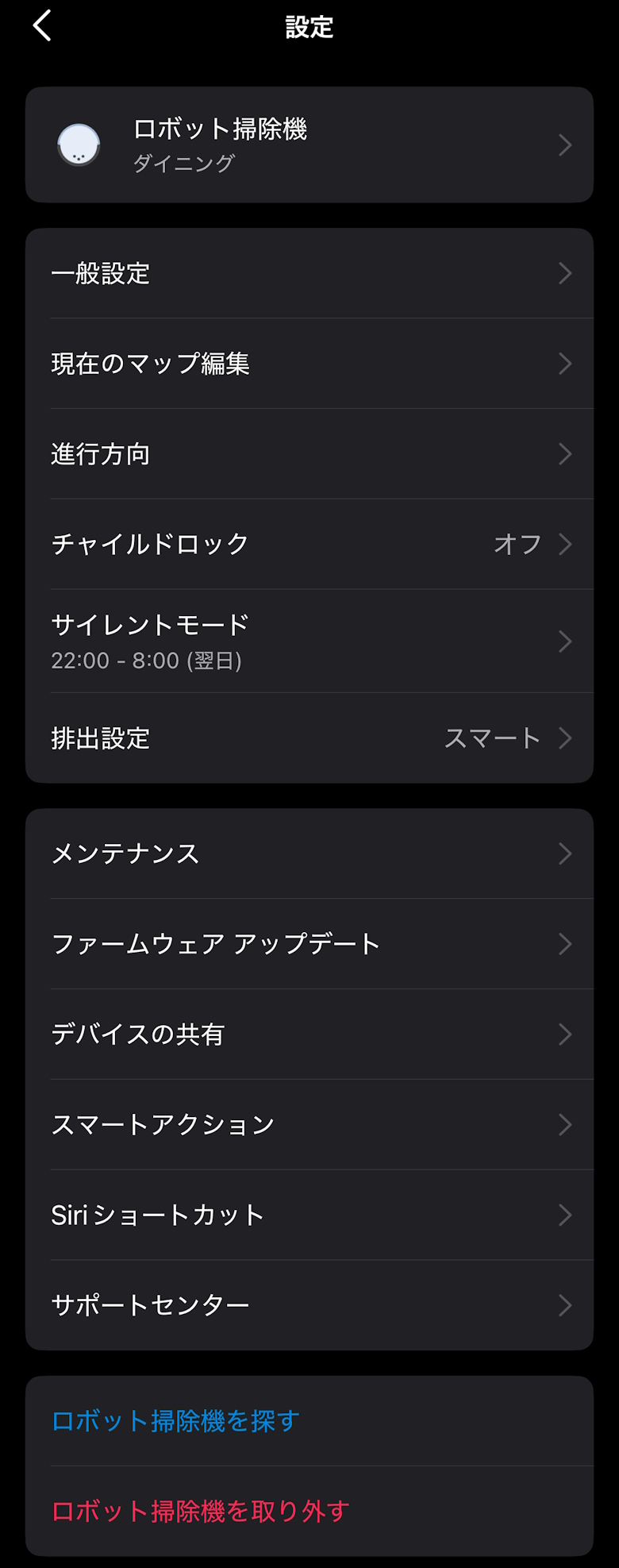Image resolution: width=619 pixels, height=1568 pixels.
Task: Open デバイスの共有
Action: pyautogui.click(x=309, y=1034)
